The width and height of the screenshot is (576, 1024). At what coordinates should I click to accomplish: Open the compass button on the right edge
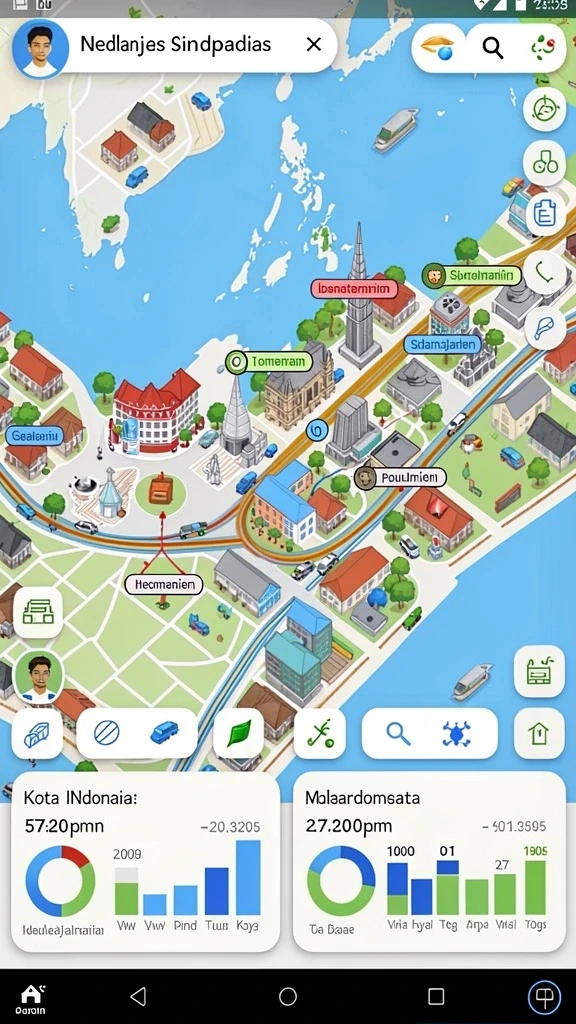[544, 108]
